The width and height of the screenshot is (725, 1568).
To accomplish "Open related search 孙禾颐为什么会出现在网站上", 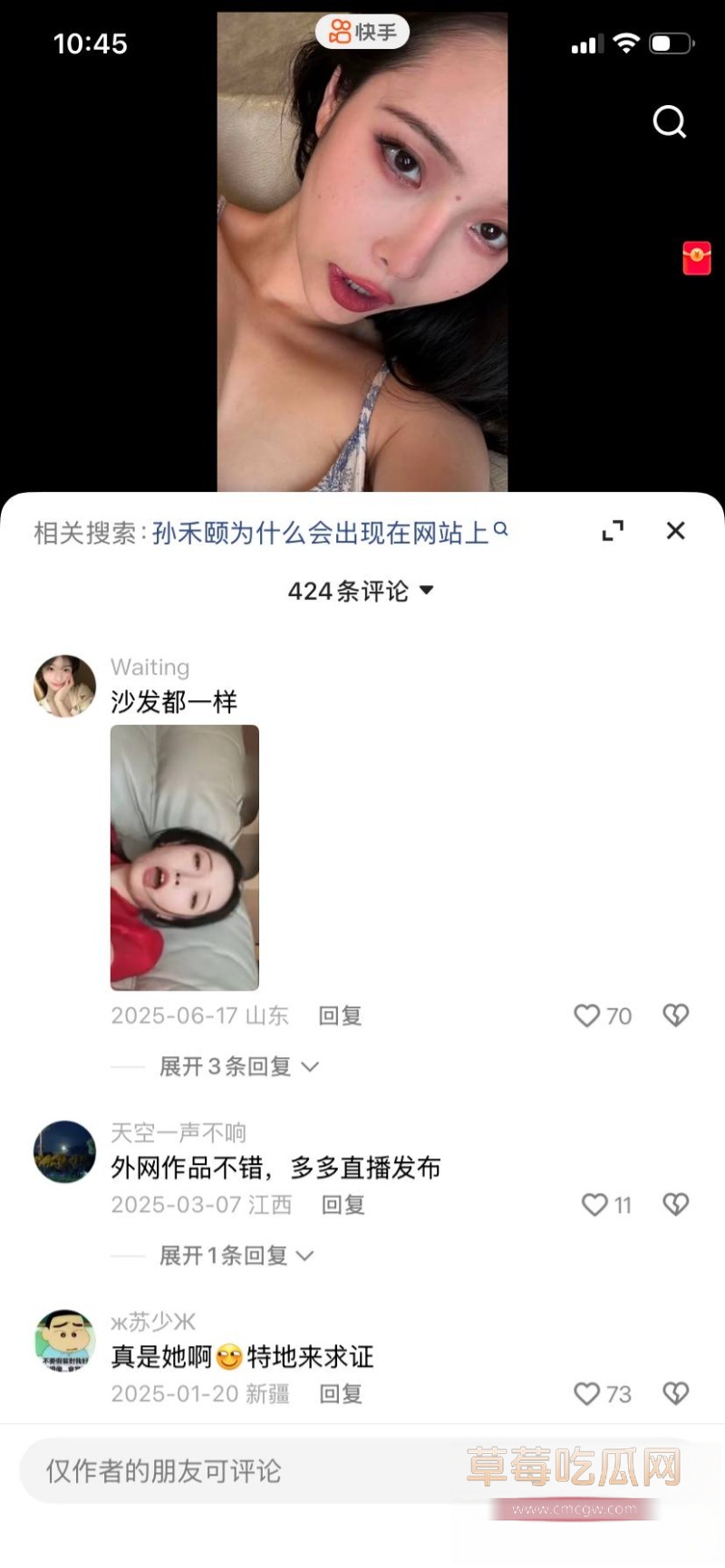I will [x=322, y=533].
